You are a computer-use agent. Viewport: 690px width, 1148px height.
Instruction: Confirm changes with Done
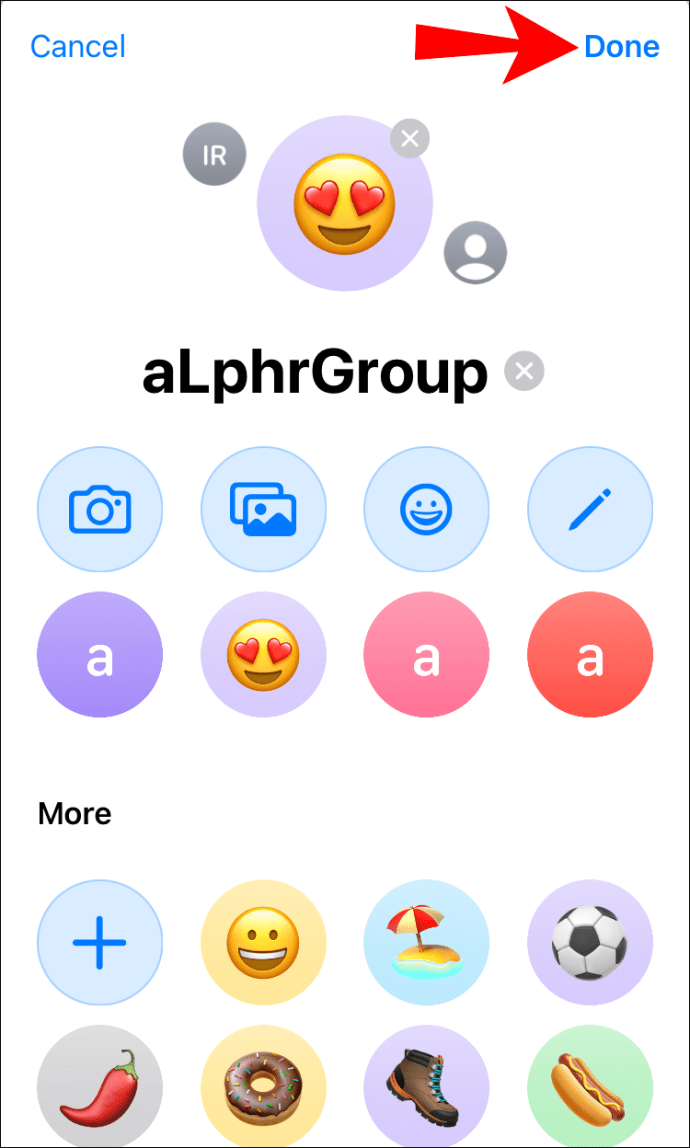click(621, 47)
